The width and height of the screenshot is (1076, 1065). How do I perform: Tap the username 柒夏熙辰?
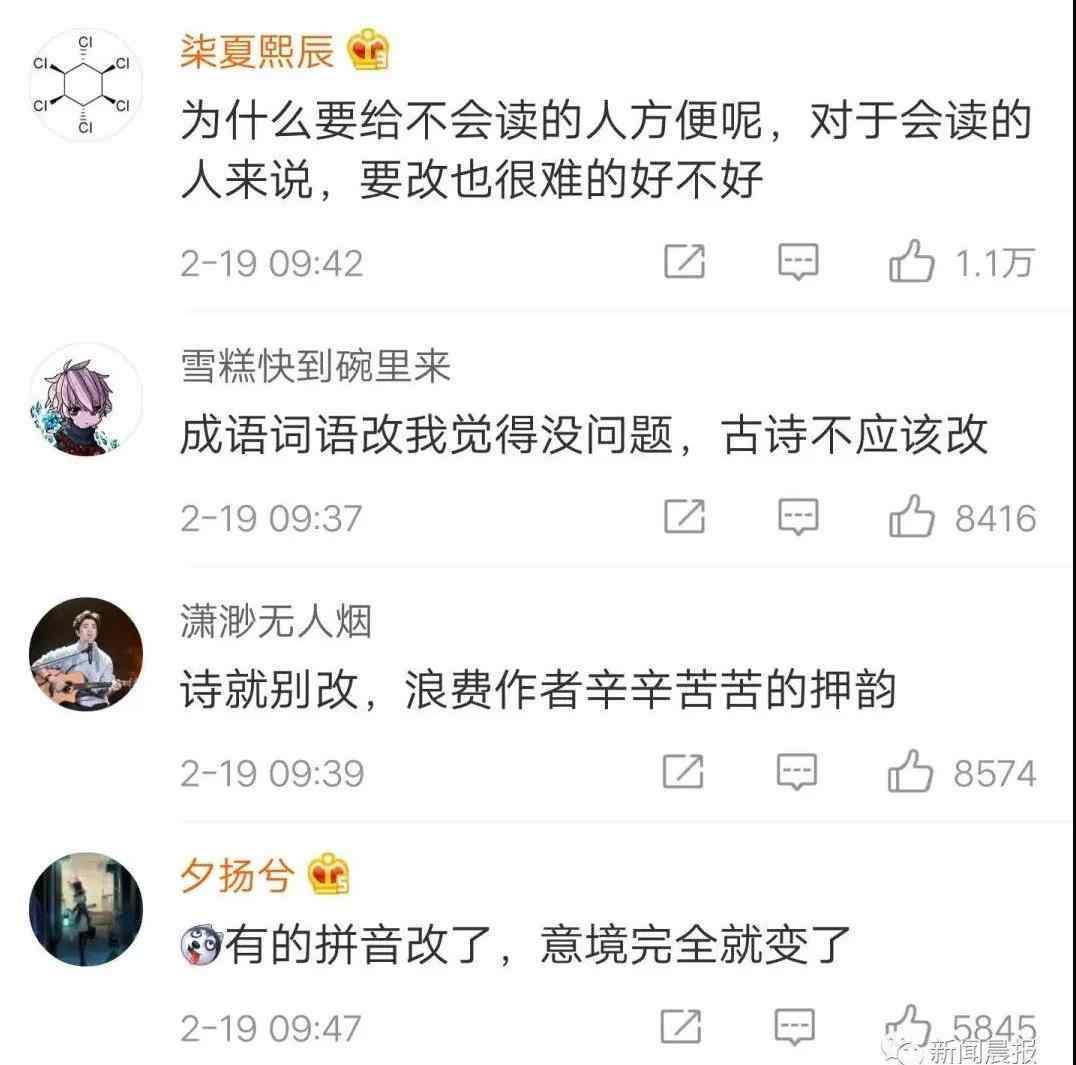257,51
